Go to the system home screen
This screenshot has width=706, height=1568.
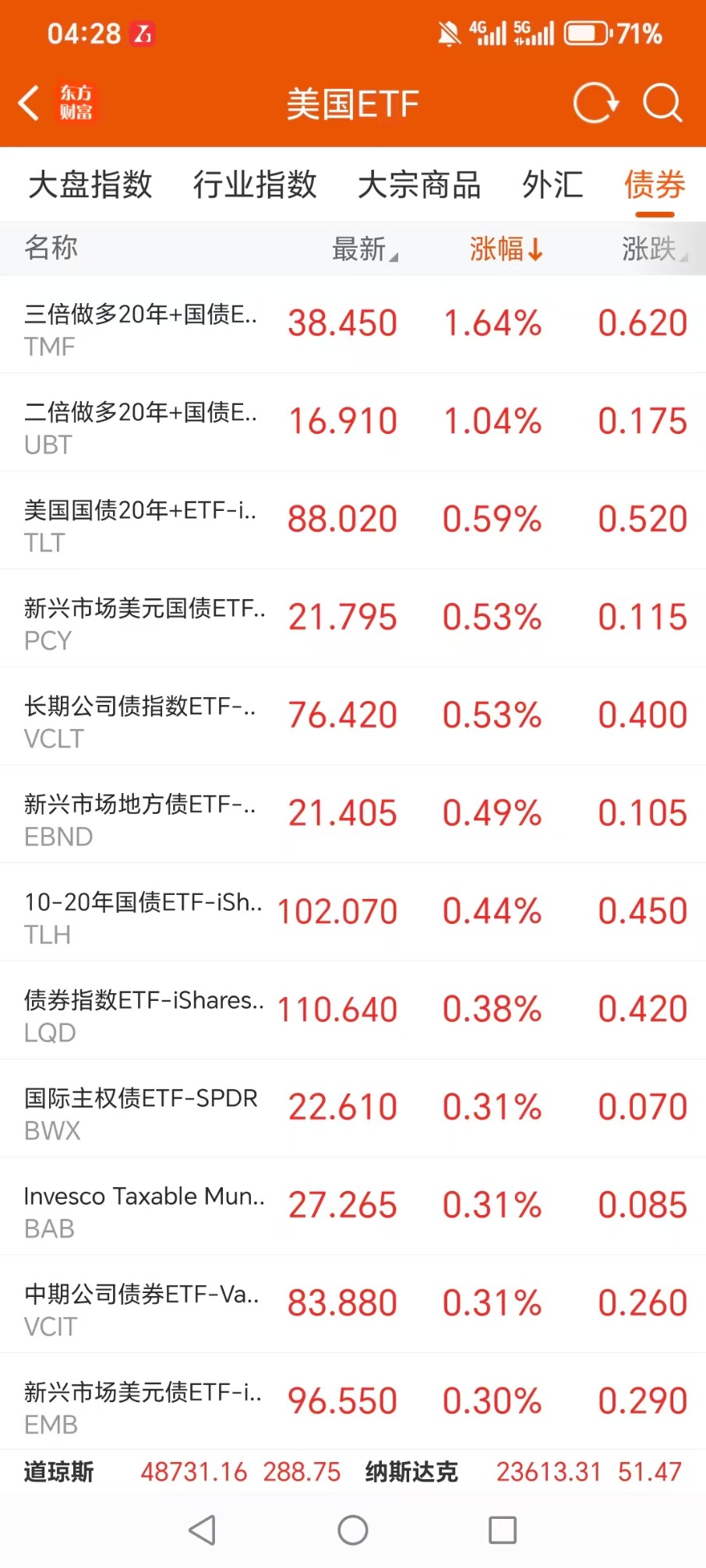353,1531
